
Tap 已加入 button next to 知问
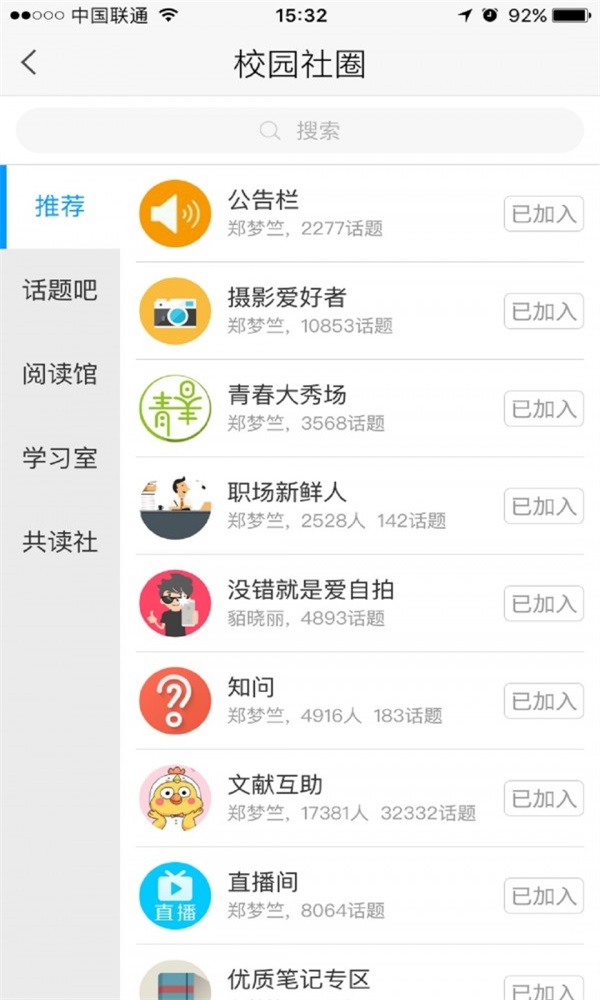pyautogui.click(x=543, y=701)
